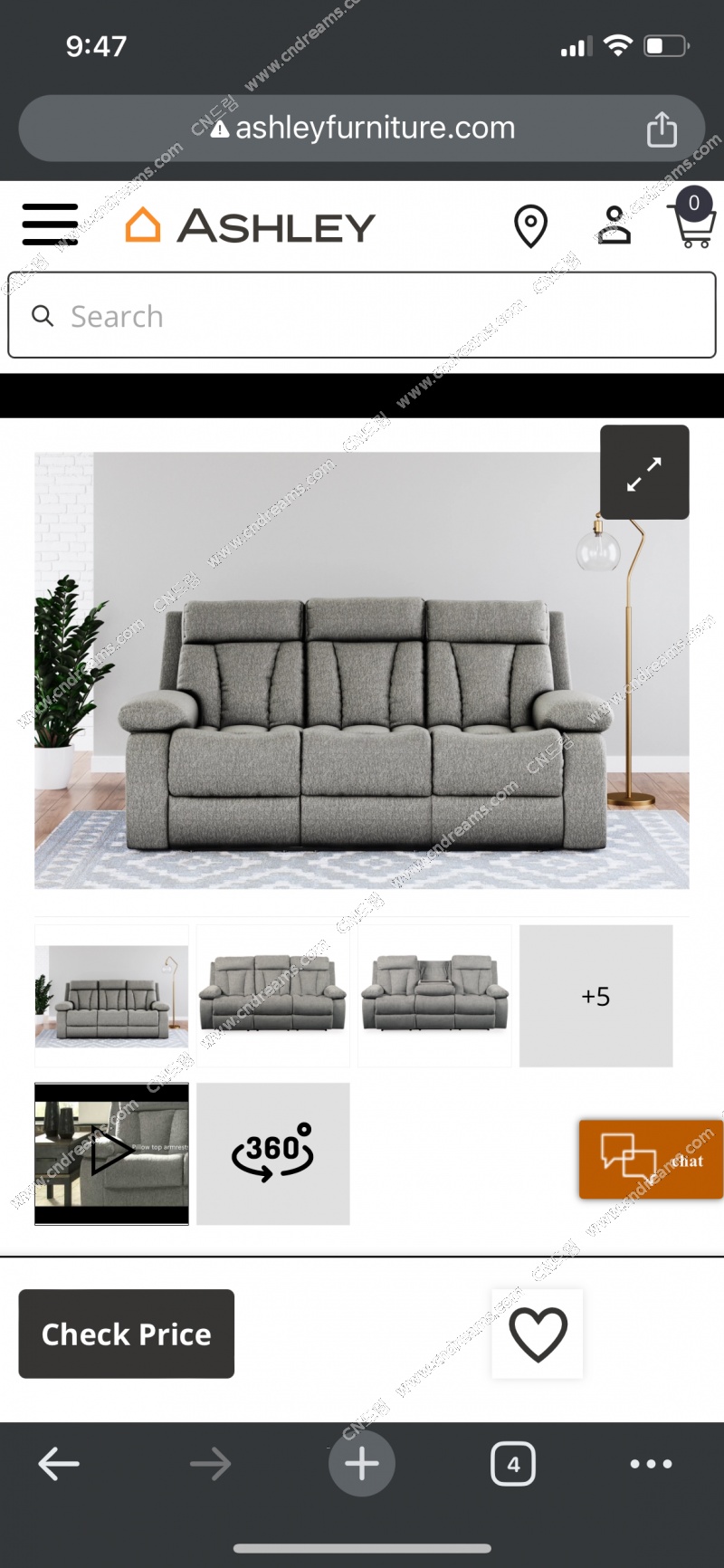Add sofa to favorites with heart
This screenshot has width=724, height=1568.
point(538,1334)
